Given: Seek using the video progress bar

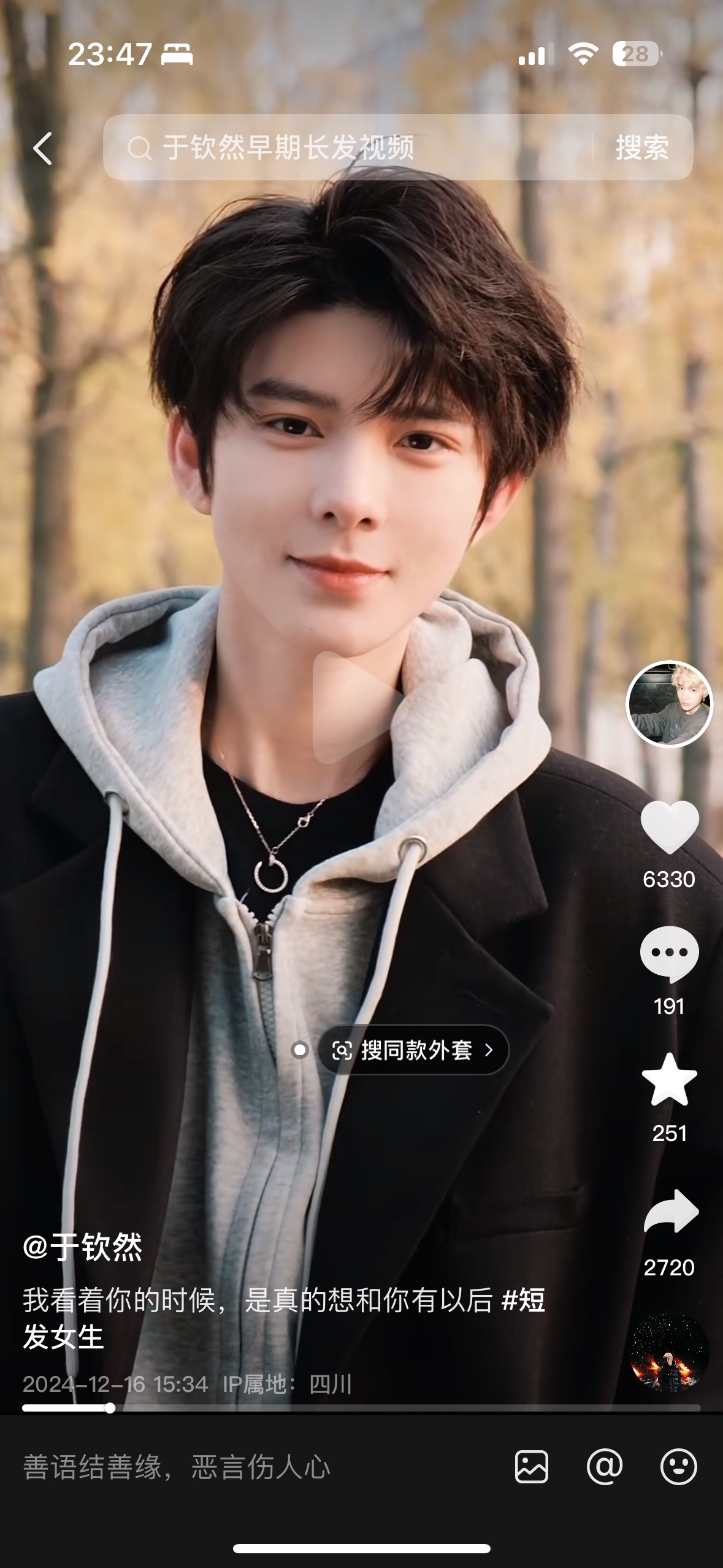Looking at the screenshot, I should pyautogui.click(x=361, y=1408).
